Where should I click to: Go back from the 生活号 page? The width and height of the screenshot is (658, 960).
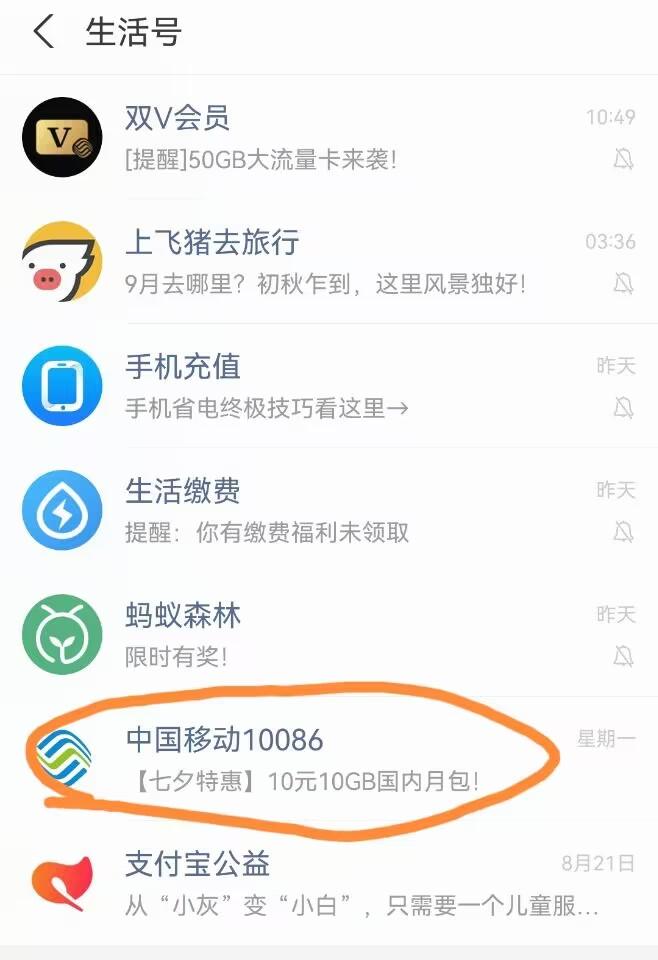[x=43, y=32]
